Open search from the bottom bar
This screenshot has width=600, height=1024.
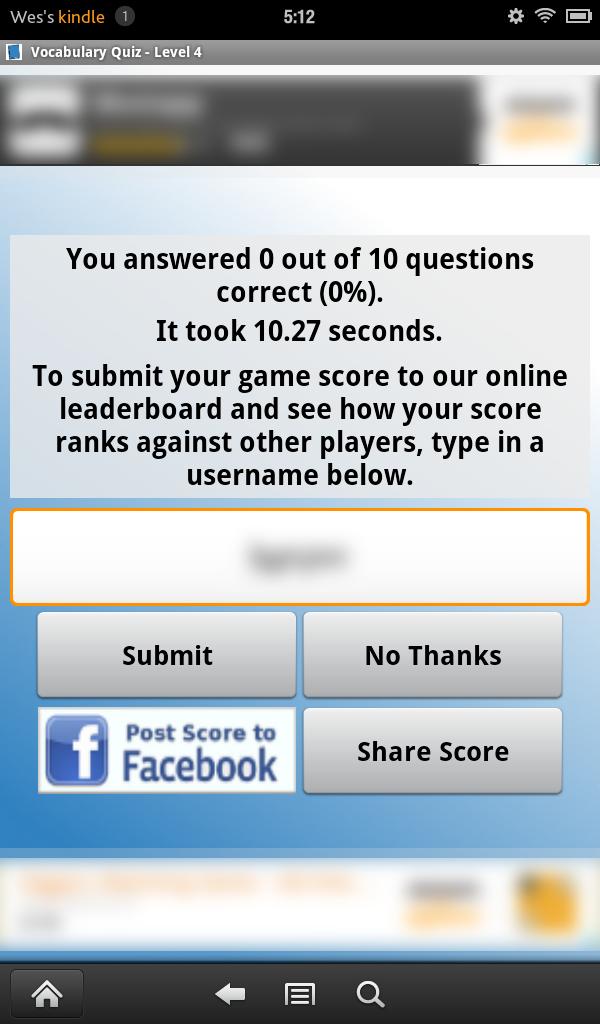tap(370, 993)
